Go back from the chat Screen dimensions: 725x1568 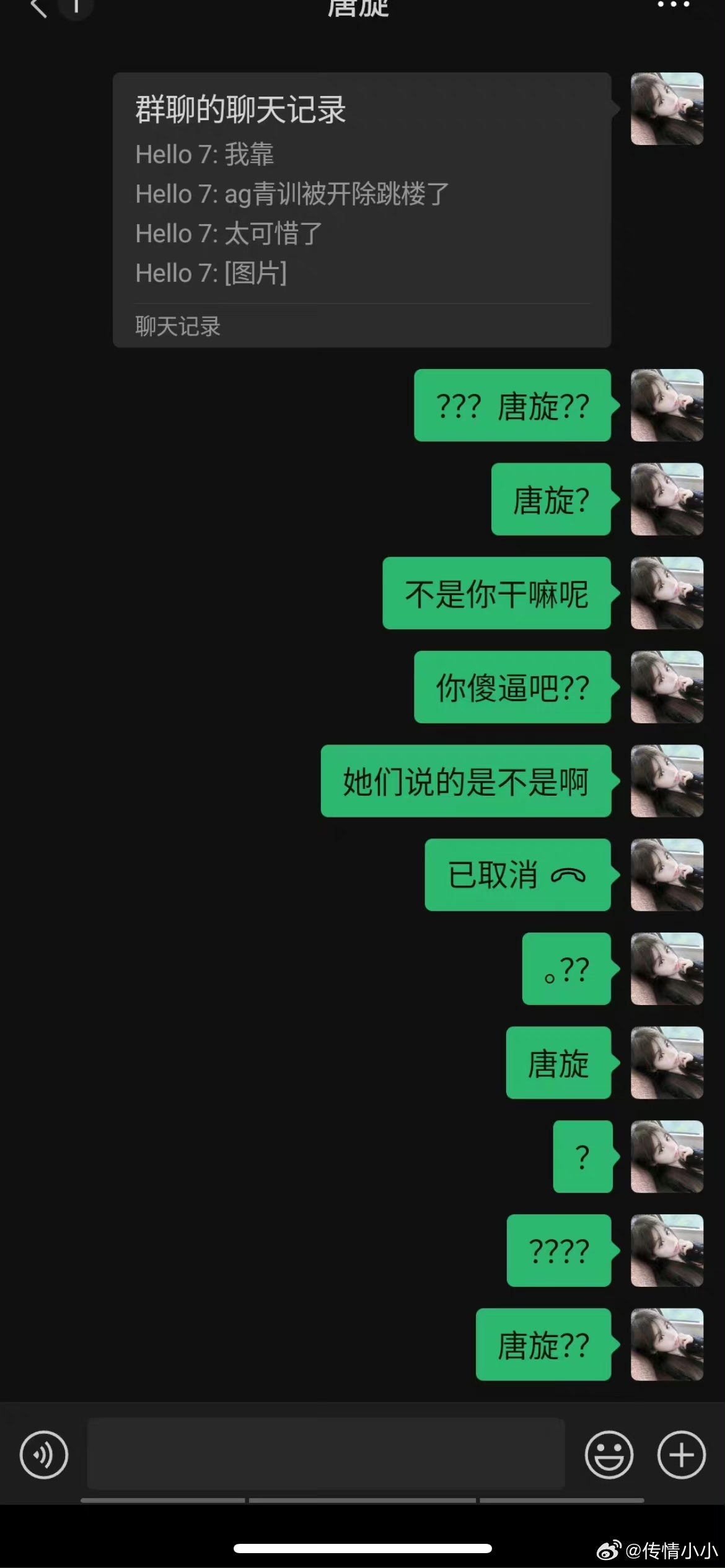[x=38, y=7]
